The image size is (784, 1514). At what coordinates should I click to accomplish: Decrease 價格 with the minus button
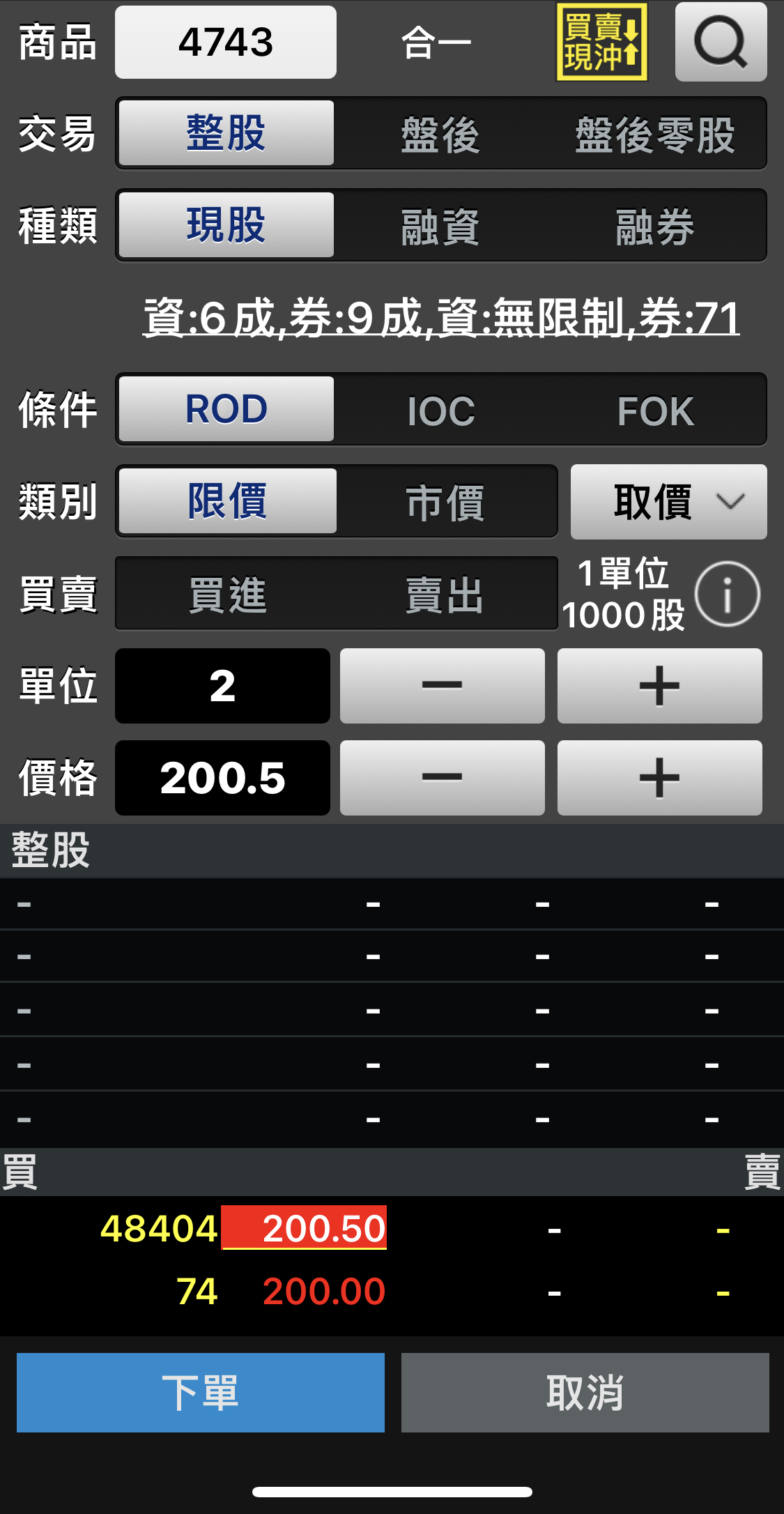442,778
